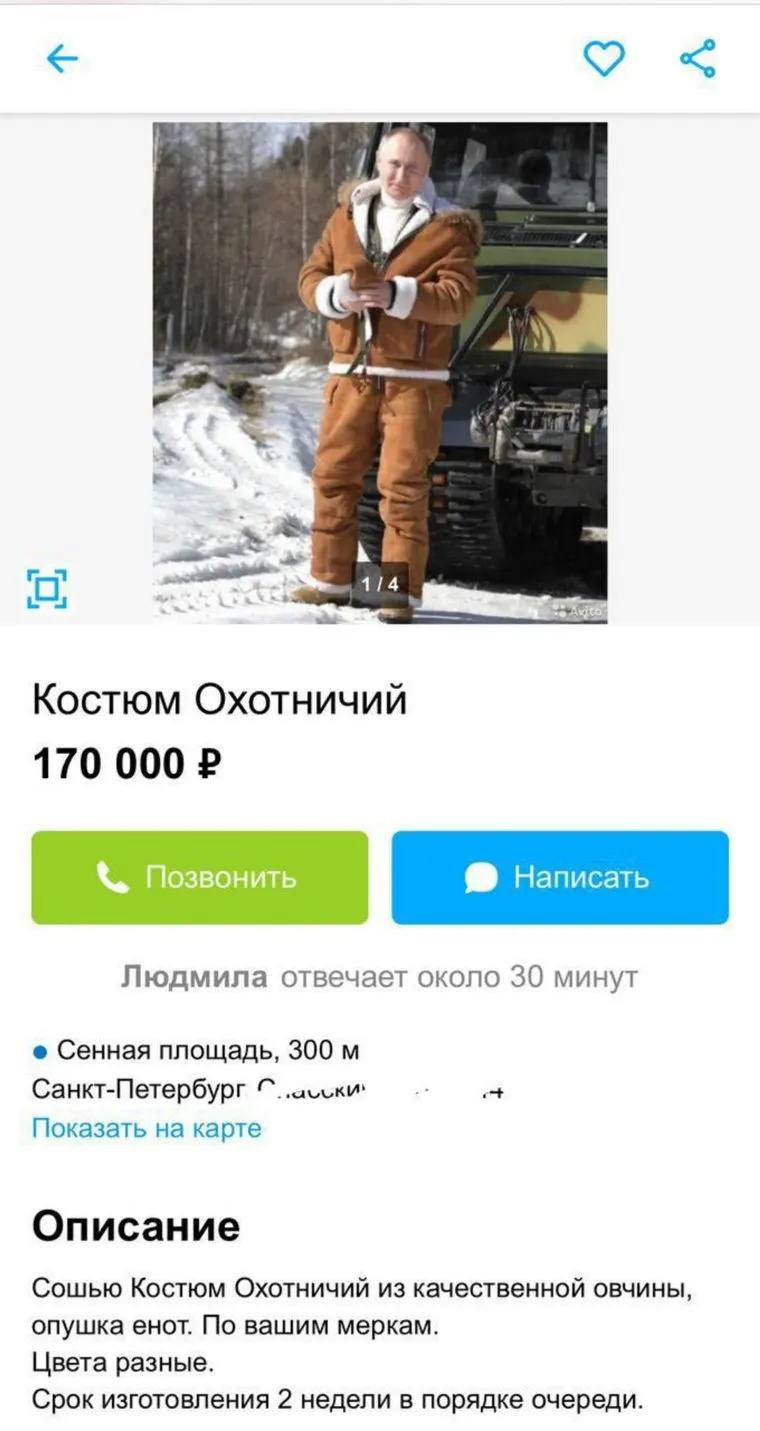
Task: Expand the photo to fullscreen view
Action: (47, 587)
